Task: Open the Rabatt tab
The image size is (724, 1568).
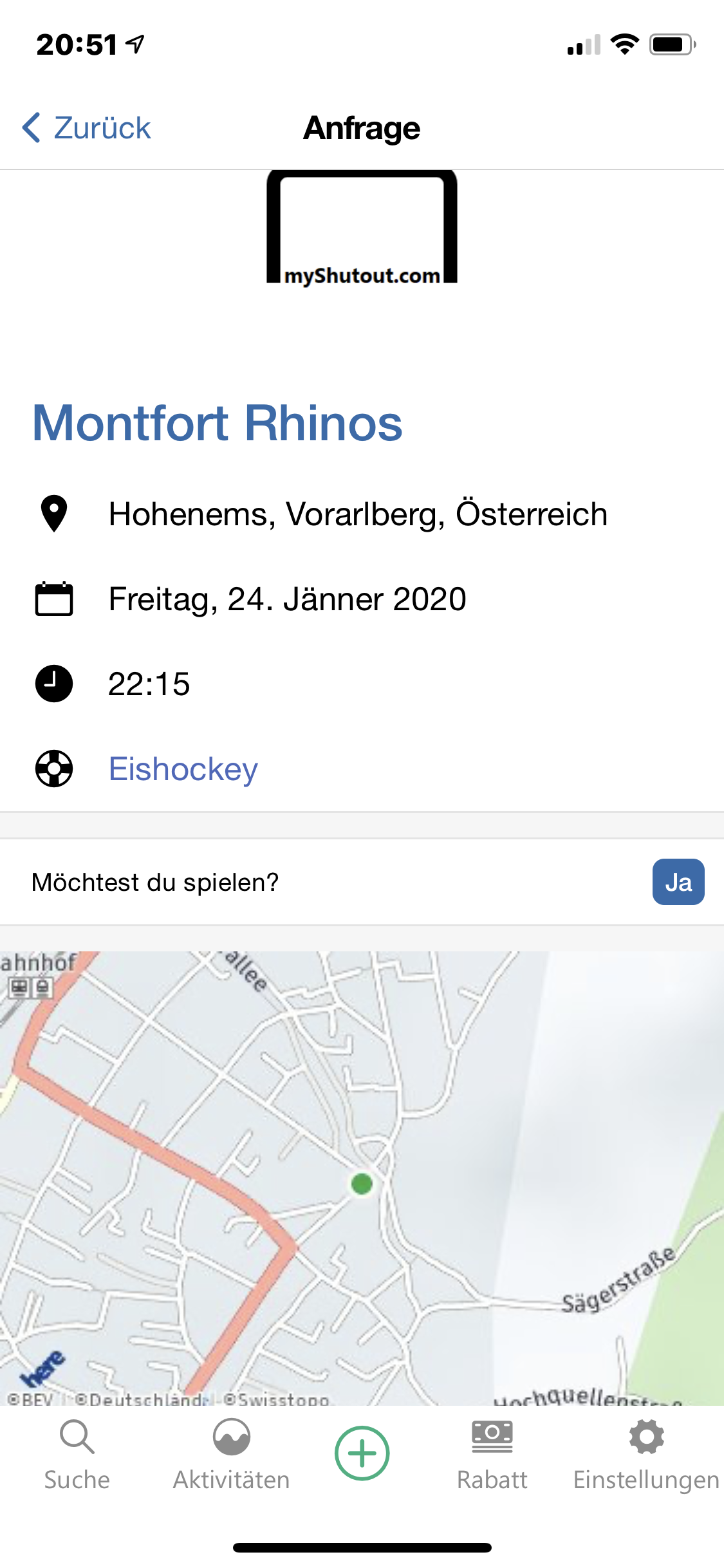Action: (492, 1455)
